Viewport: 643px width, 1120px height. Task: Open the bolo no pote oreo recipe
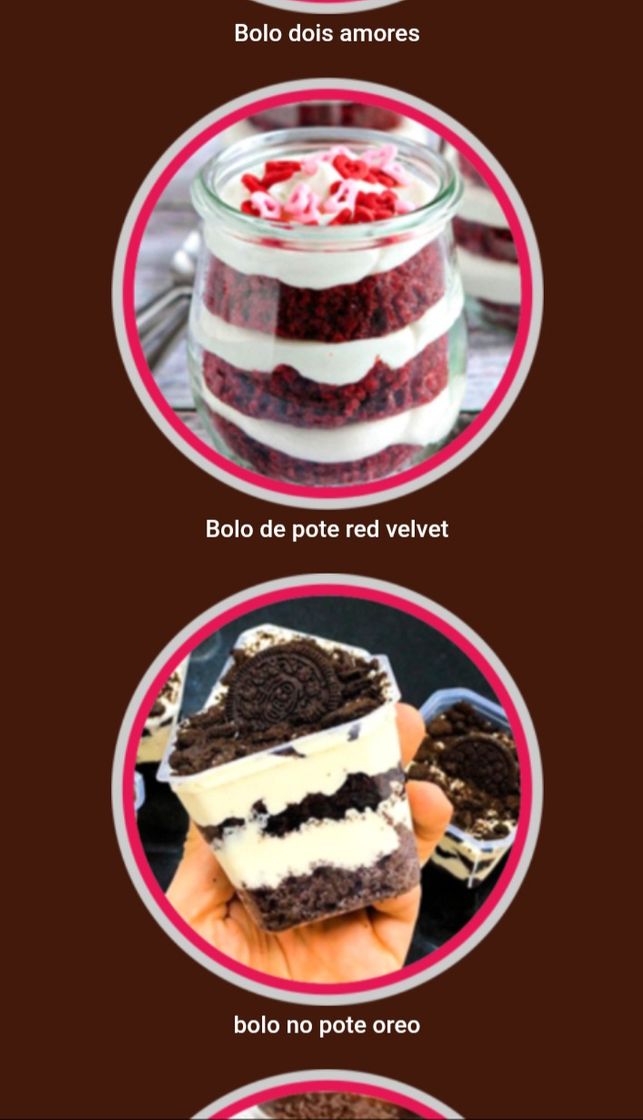coord(327,788)
